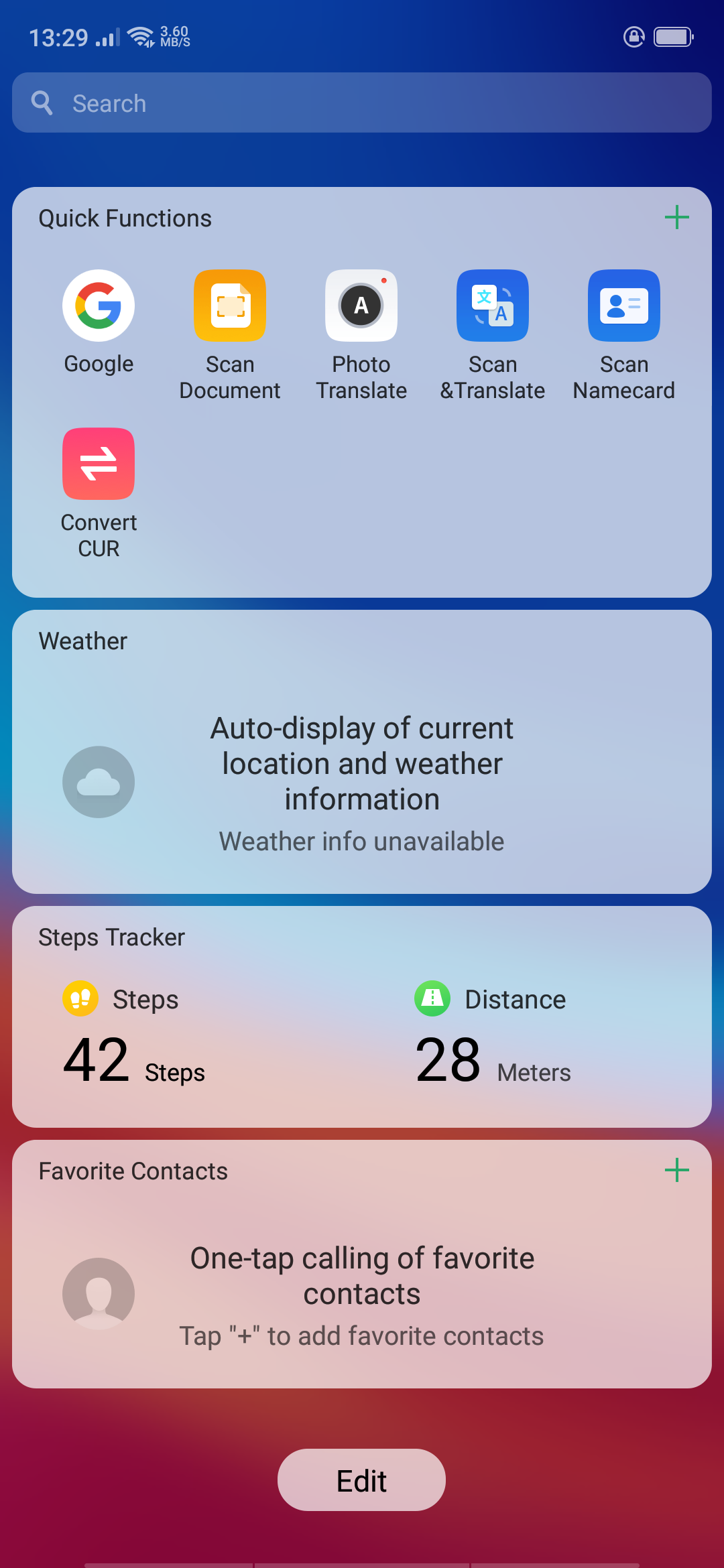Add a new Quick Function shortcut

coord(676,218)
